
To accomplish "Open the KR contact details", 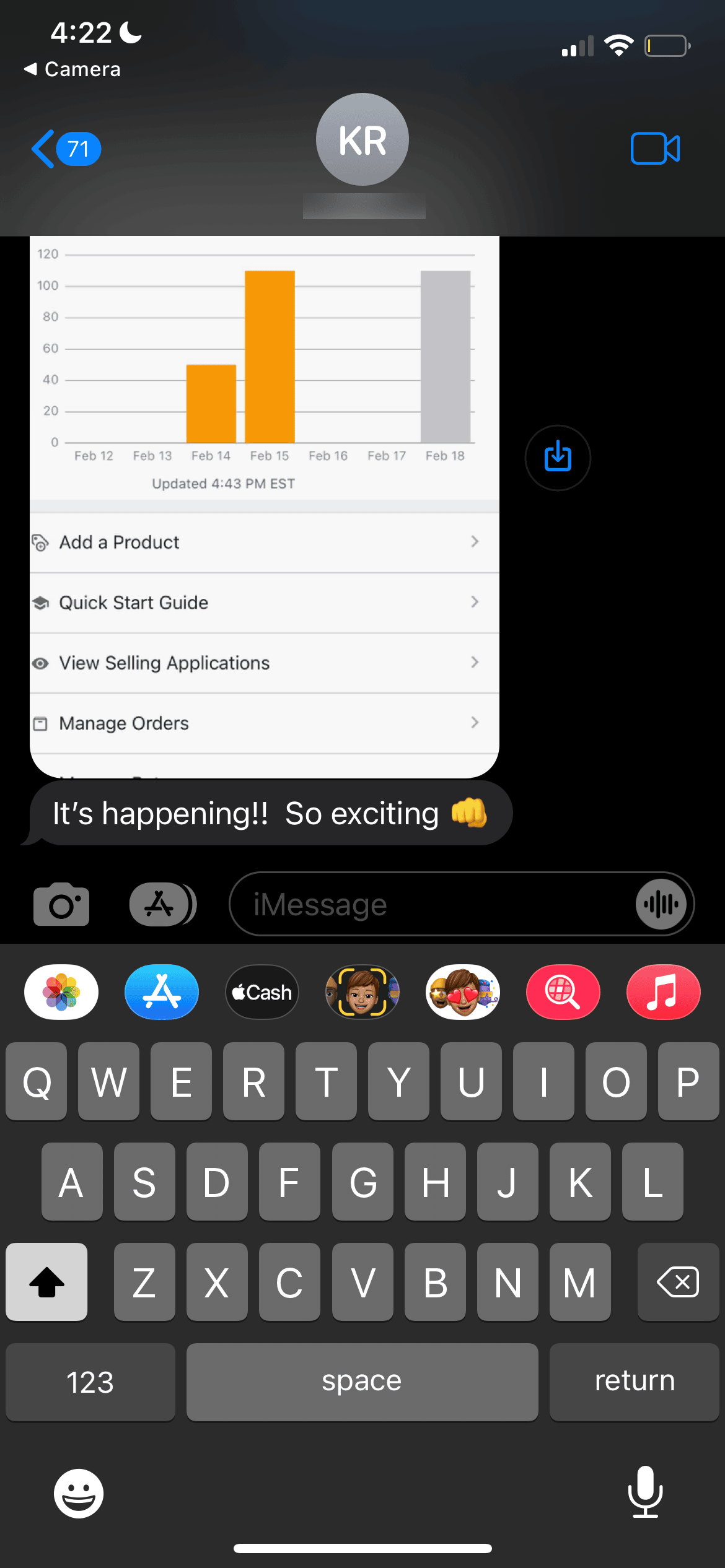I will 362,141.
